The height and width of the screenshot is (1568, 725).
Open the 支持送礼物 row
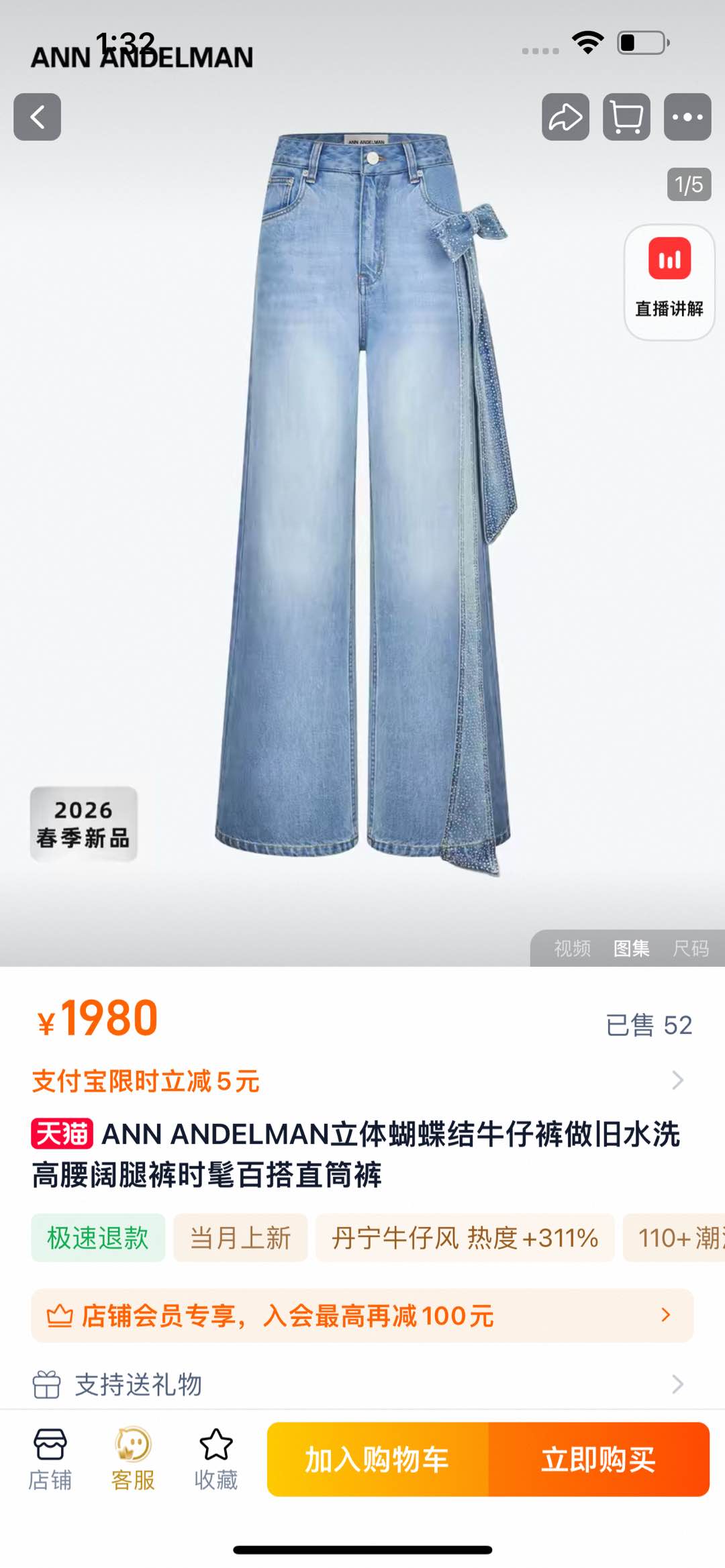[356, 1384]
